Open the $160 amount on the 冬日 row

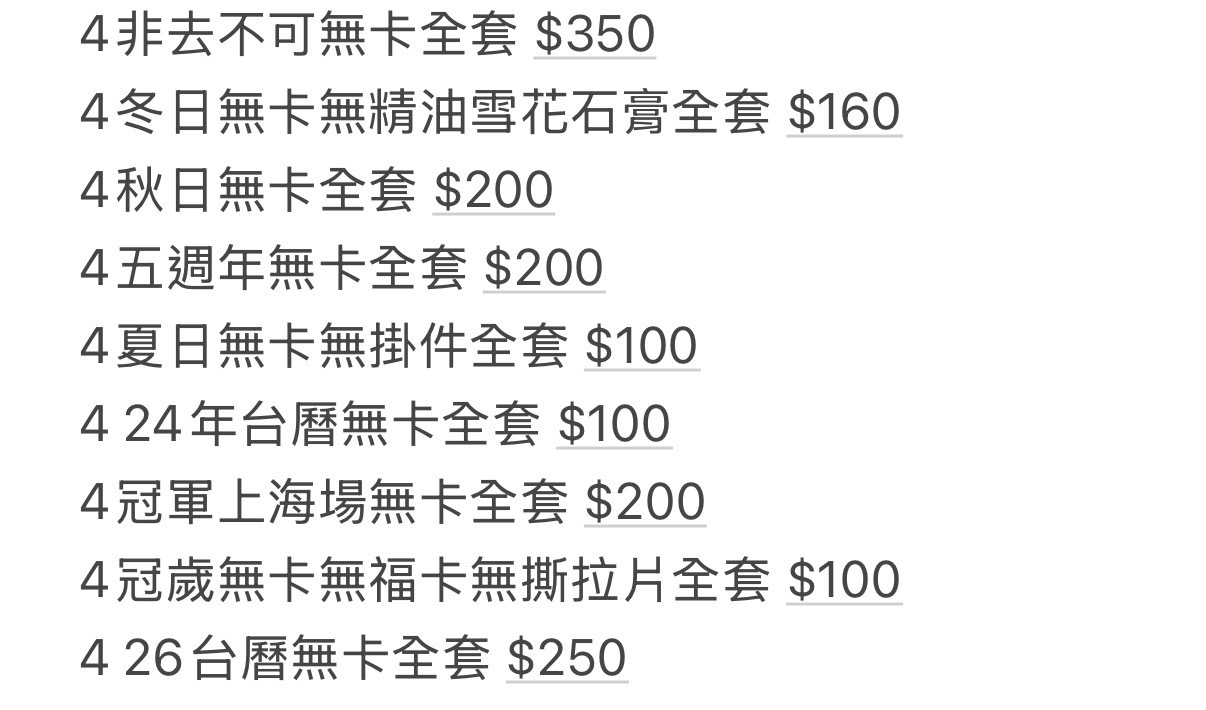pos(844,112)
